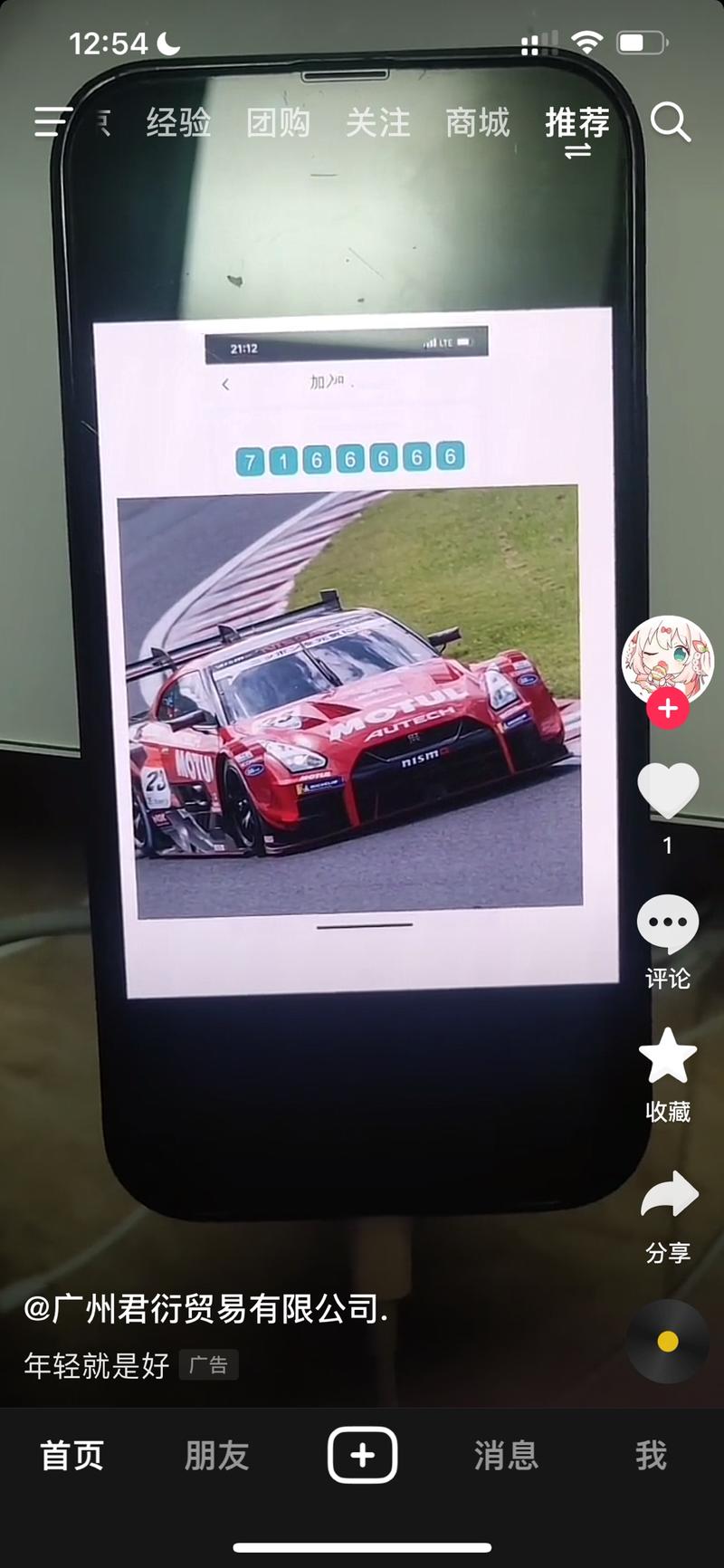Viewport: 724px width, 1568px height.
Task: Open the @广州君衍贸易有限公司 account
Action: (206, 1309)
